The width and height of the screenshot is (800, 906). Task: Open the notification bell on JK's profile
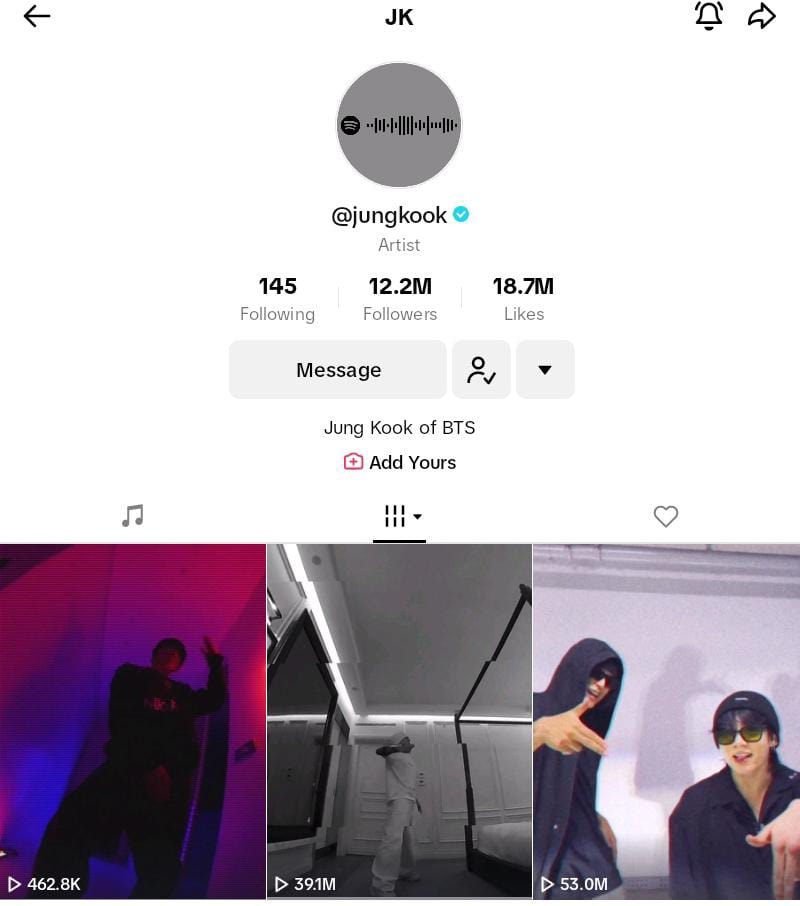[x=709, y=16]
